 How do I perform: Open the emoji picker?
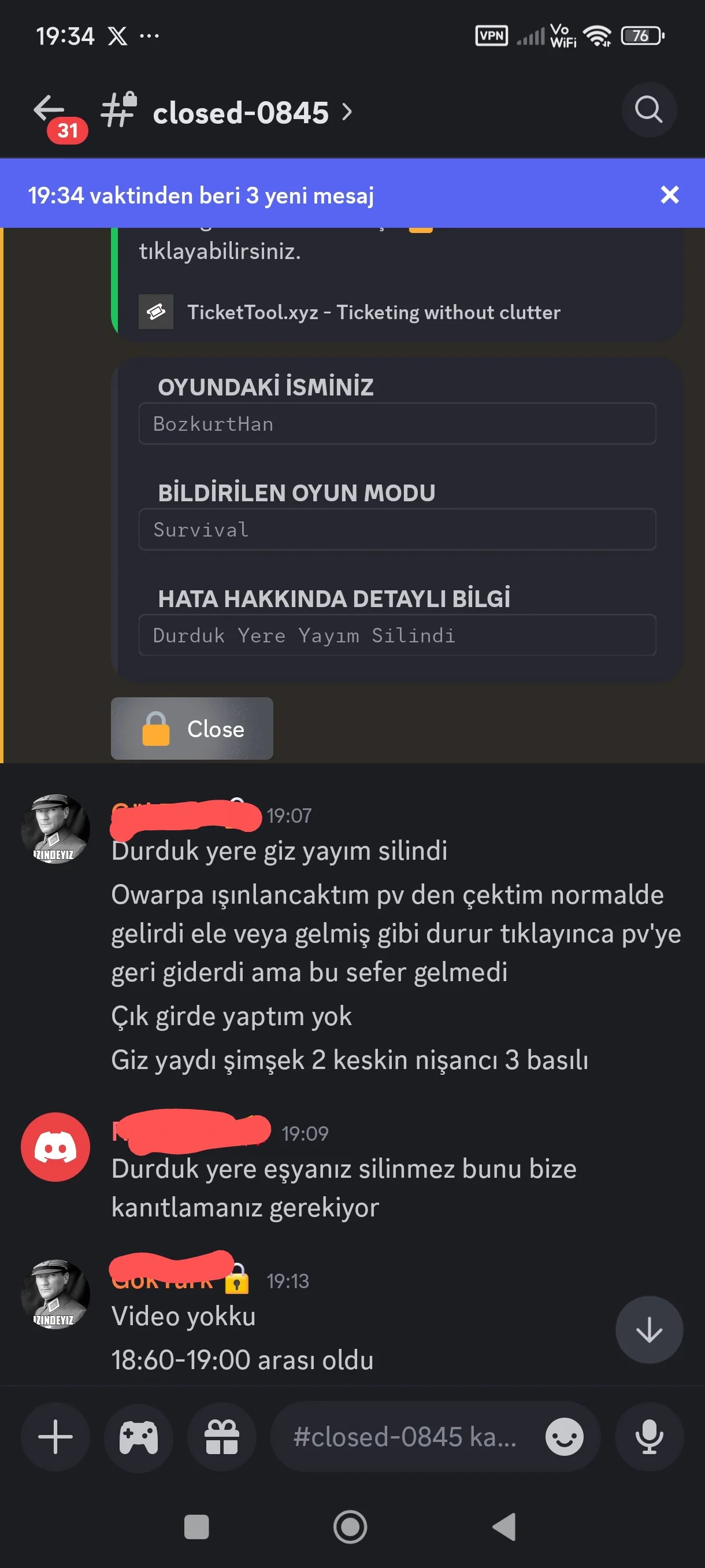pyautogui.click(x=564, y=1437)
